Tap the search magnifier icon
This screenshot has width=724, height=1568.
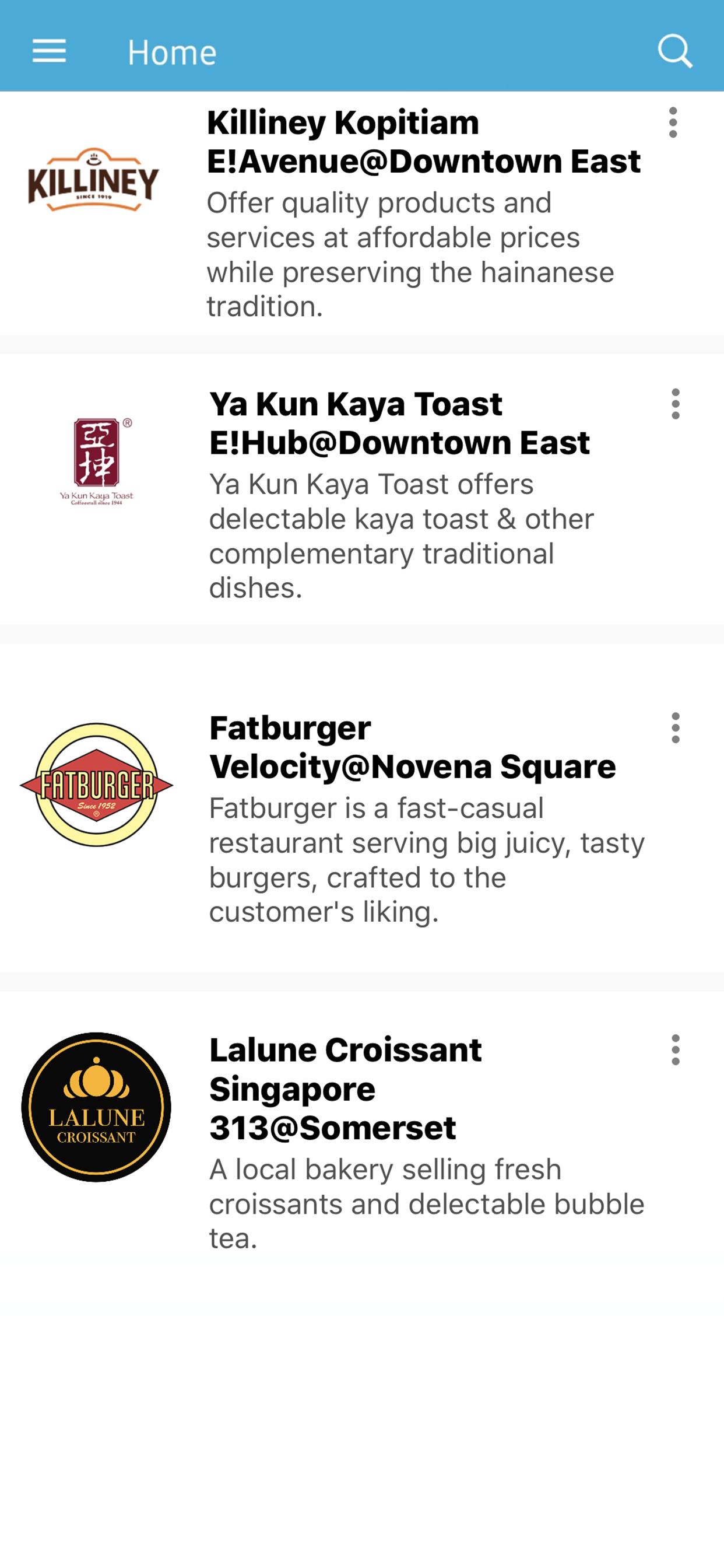click(x=674, y=51)
